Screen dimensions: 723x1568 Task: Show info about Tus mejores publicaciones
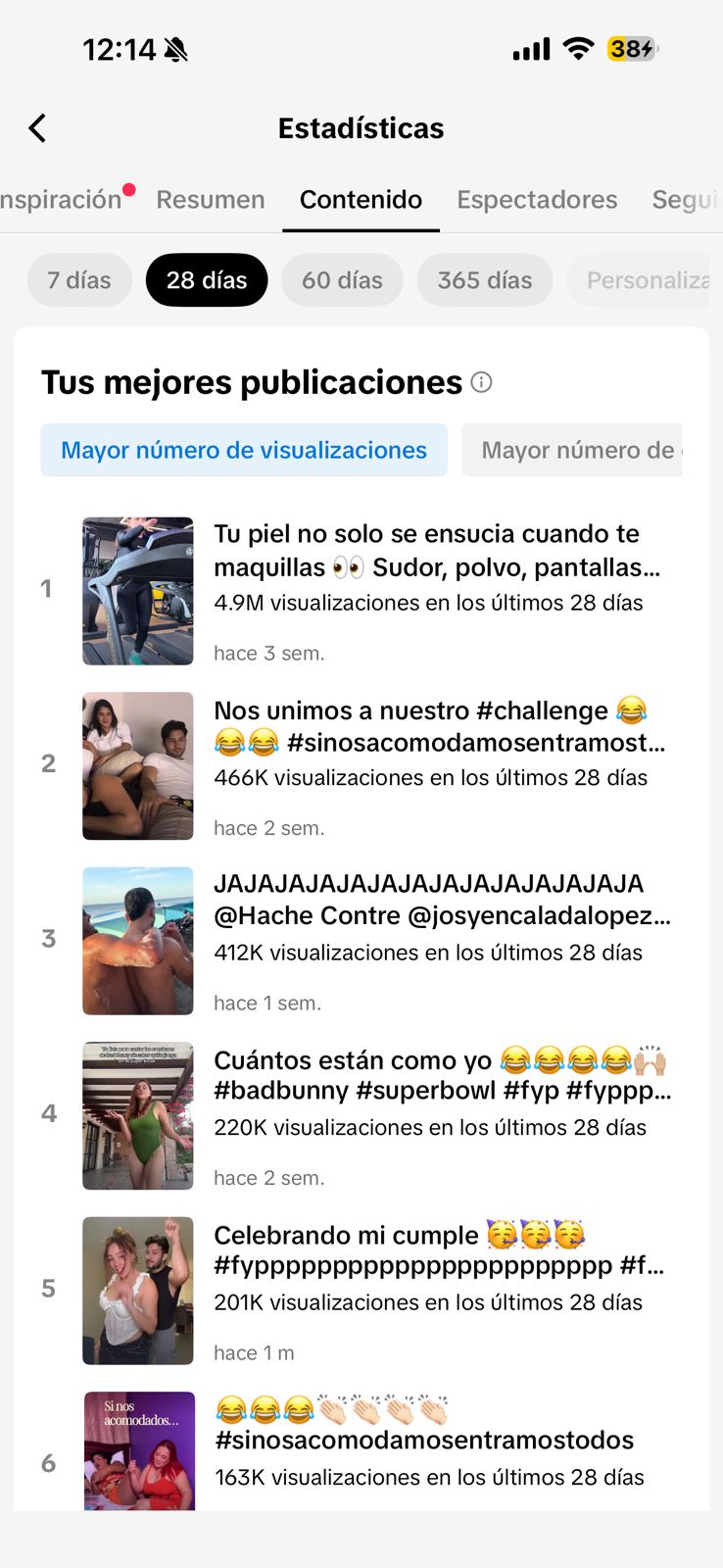(481, 382)
